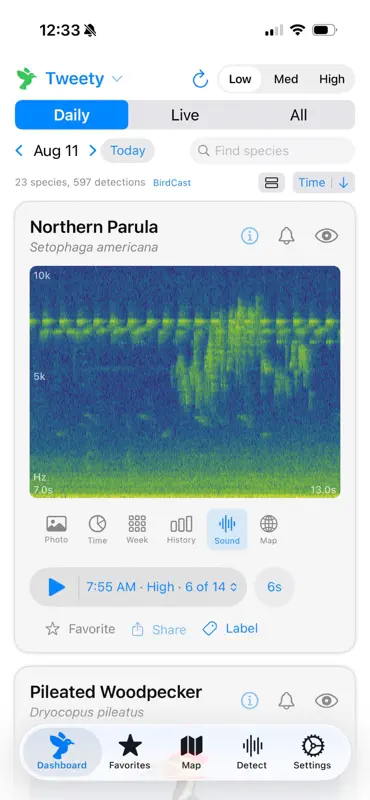
Task: Label this Northern Parula detection
Action: click(230, 629)
